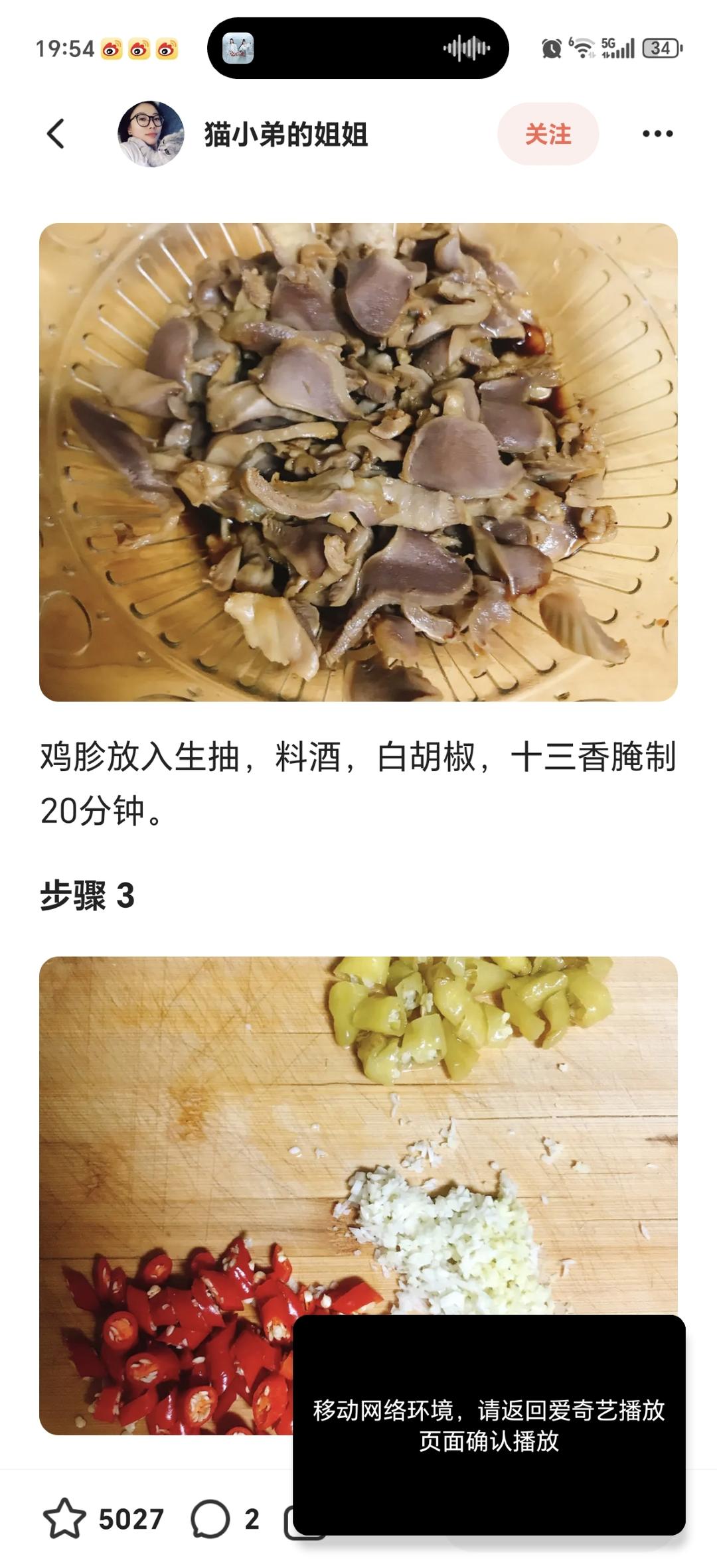
Task: Open the now-playing pill in status bar
Action: coord(358,48)
